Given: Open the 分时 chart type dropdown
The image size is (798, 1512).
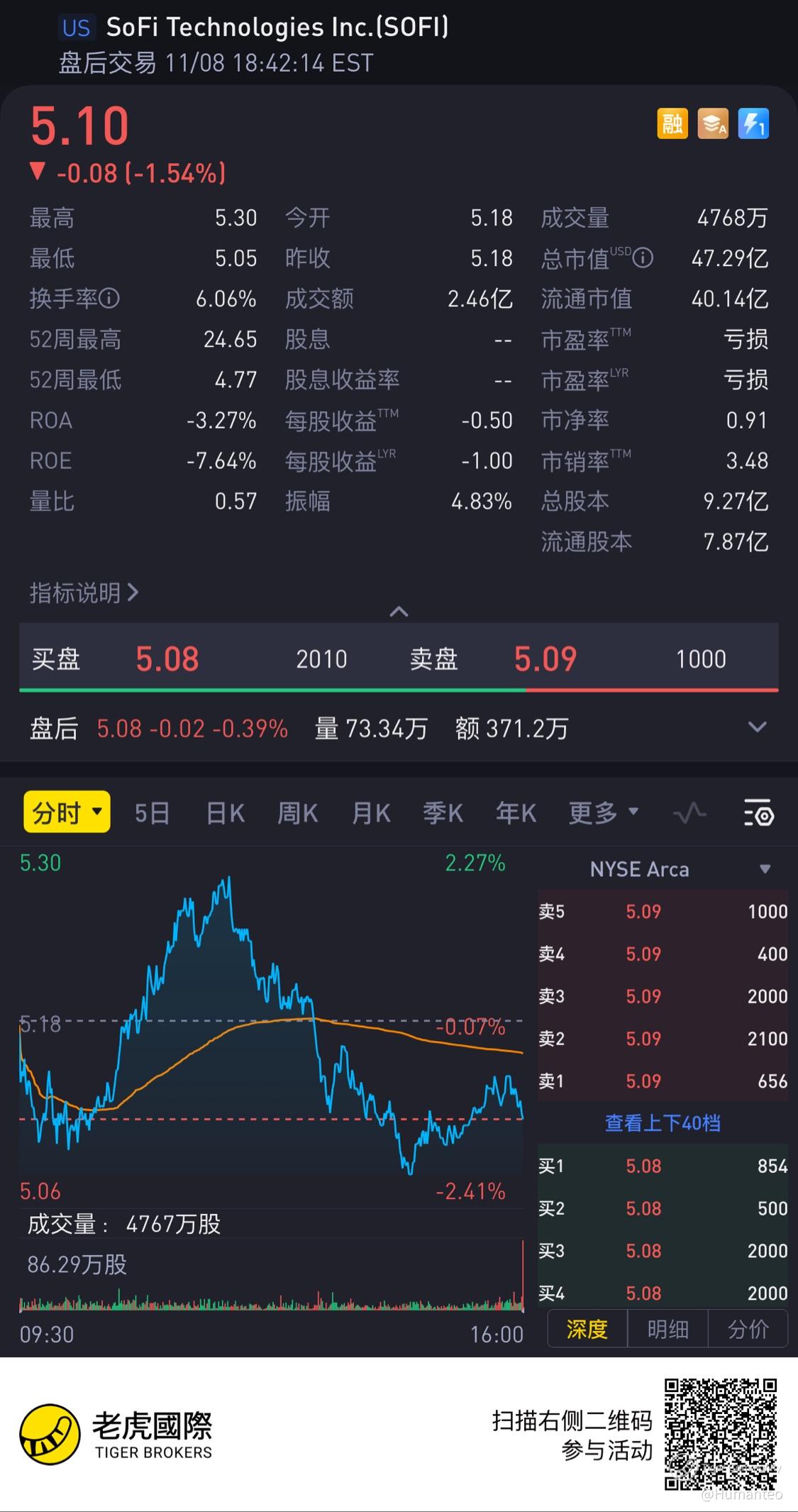Looking at the screenshot, I should pos(67,812).
